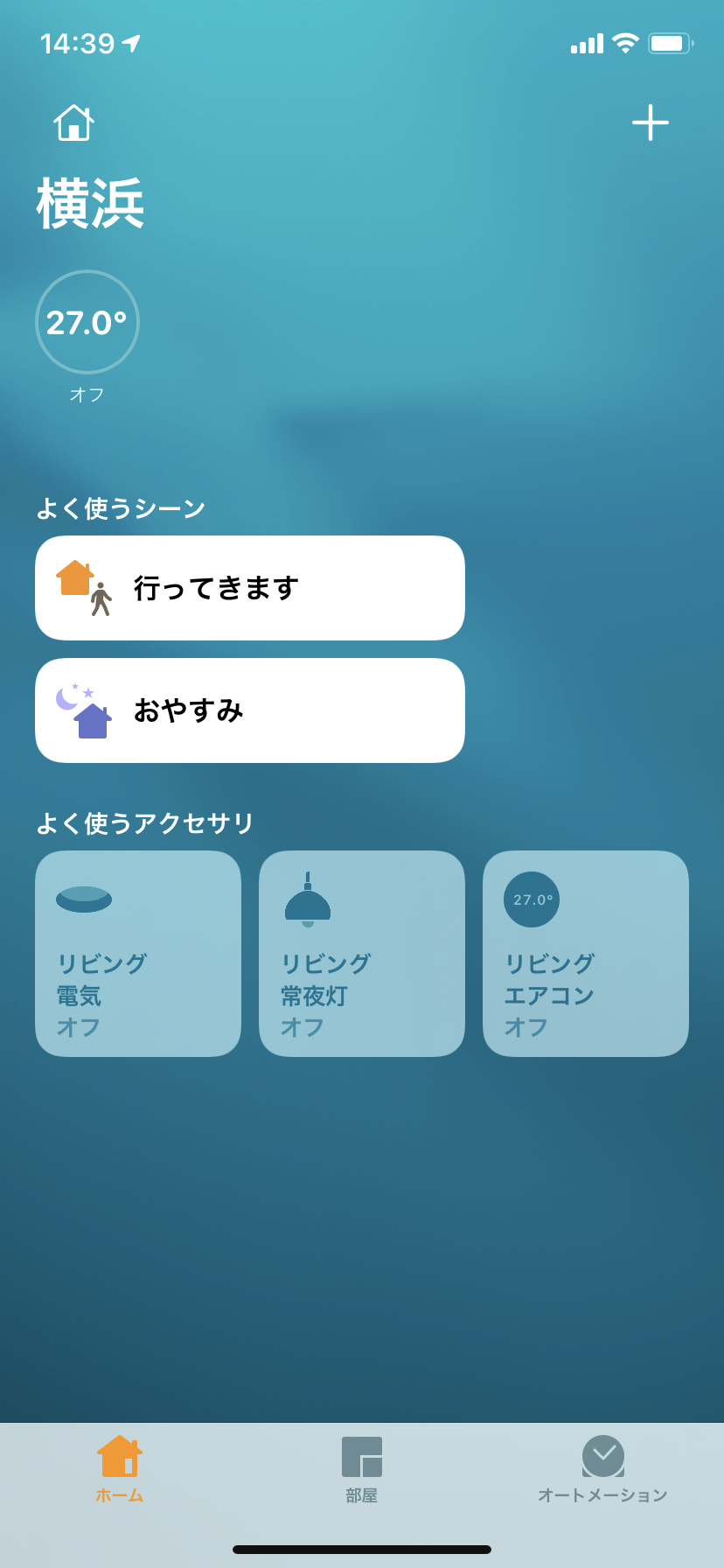Run the 行ってきます scene

(x=249, y=587)
